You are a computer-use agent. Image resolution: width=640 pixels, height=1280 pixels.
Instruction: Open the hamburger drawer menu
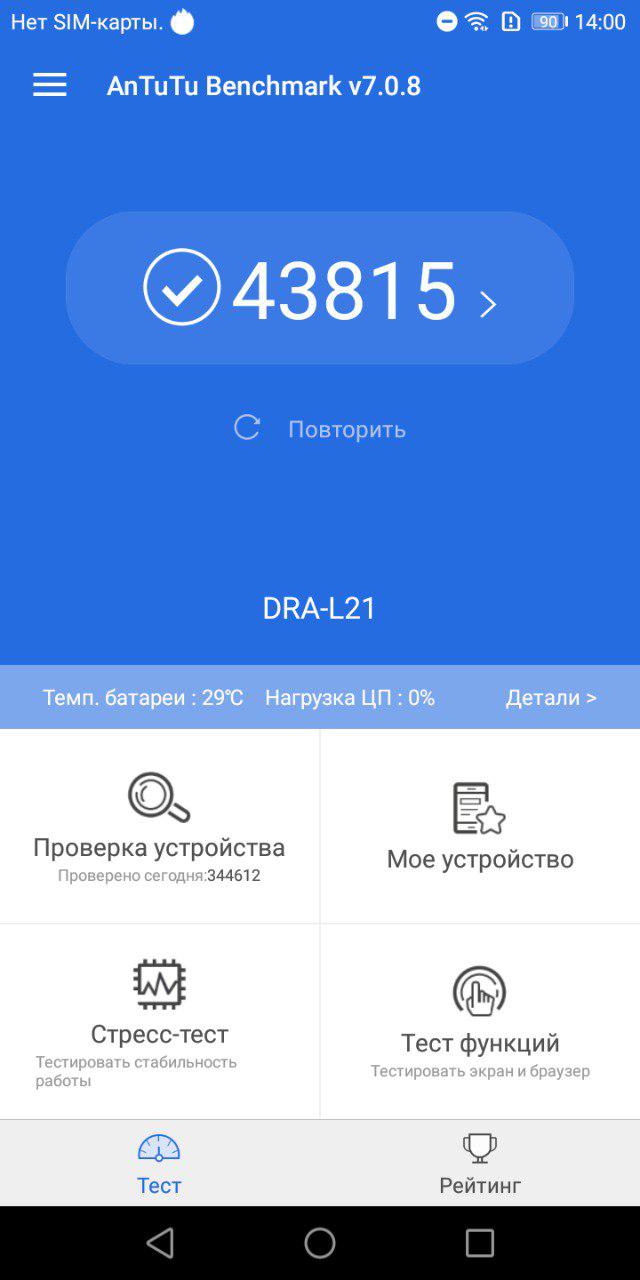click(x=50, y=85)
